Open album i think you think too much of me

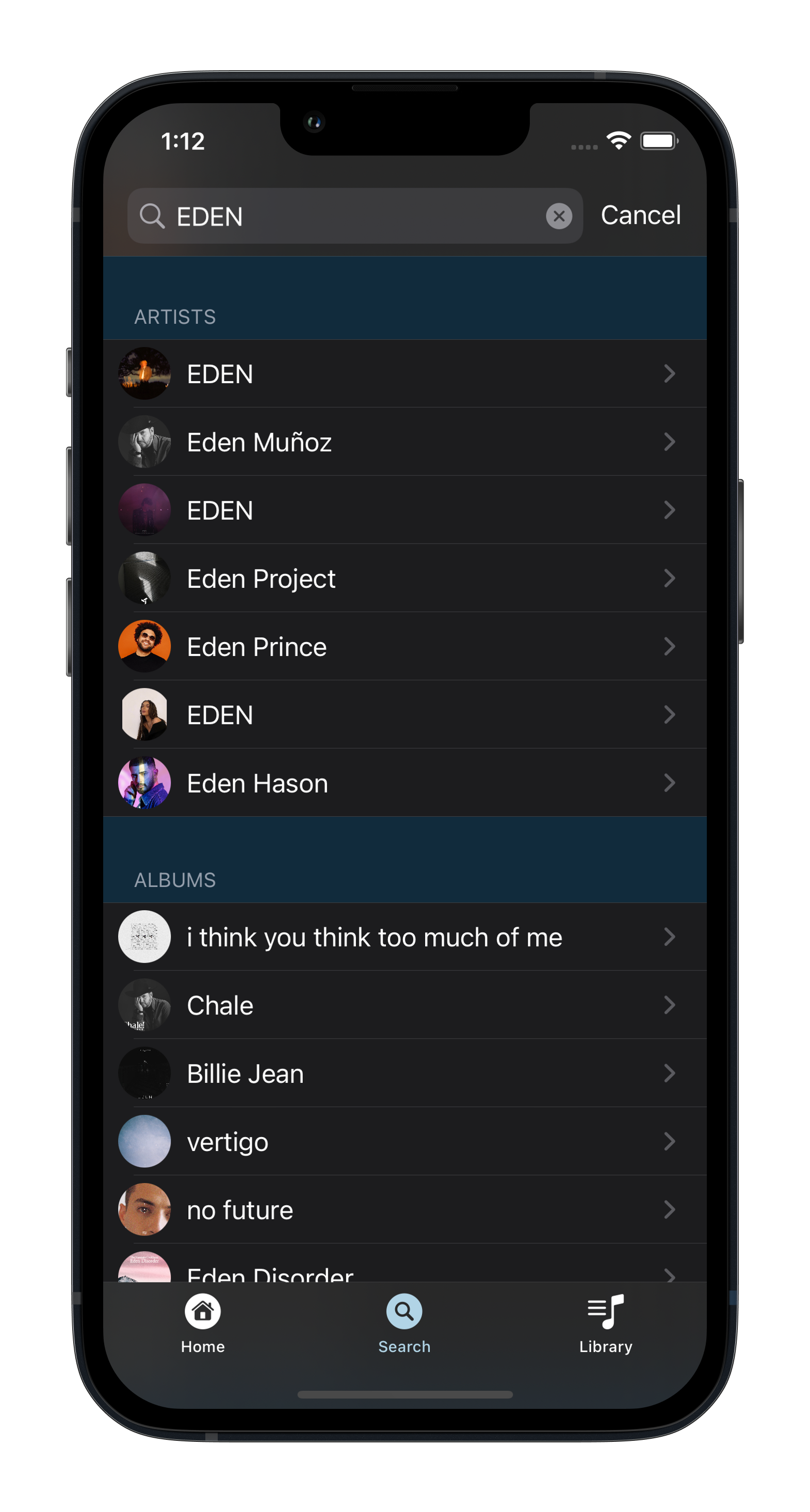pos(404,937)
